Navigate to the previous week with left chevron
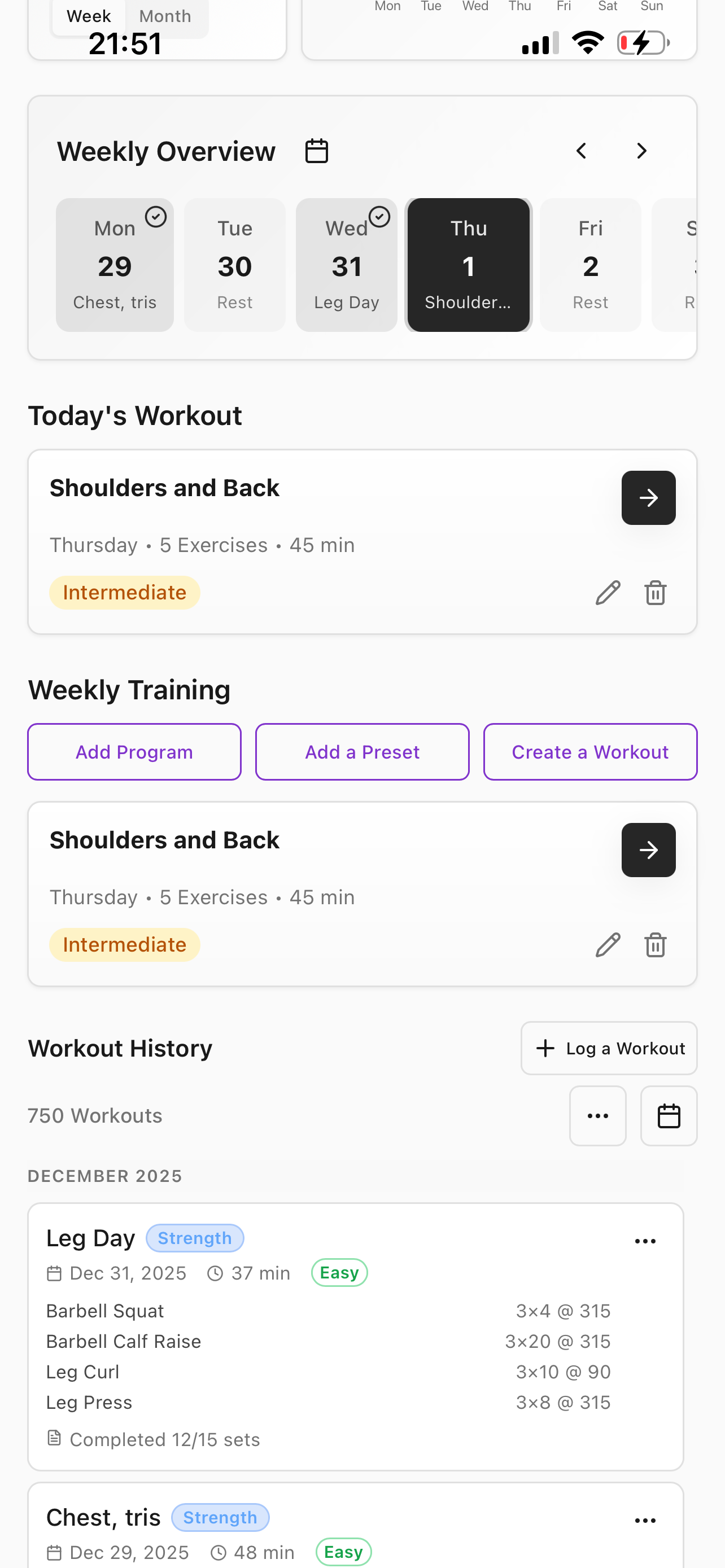Screen dimensions: 725x1568 [x=580, y=150]
